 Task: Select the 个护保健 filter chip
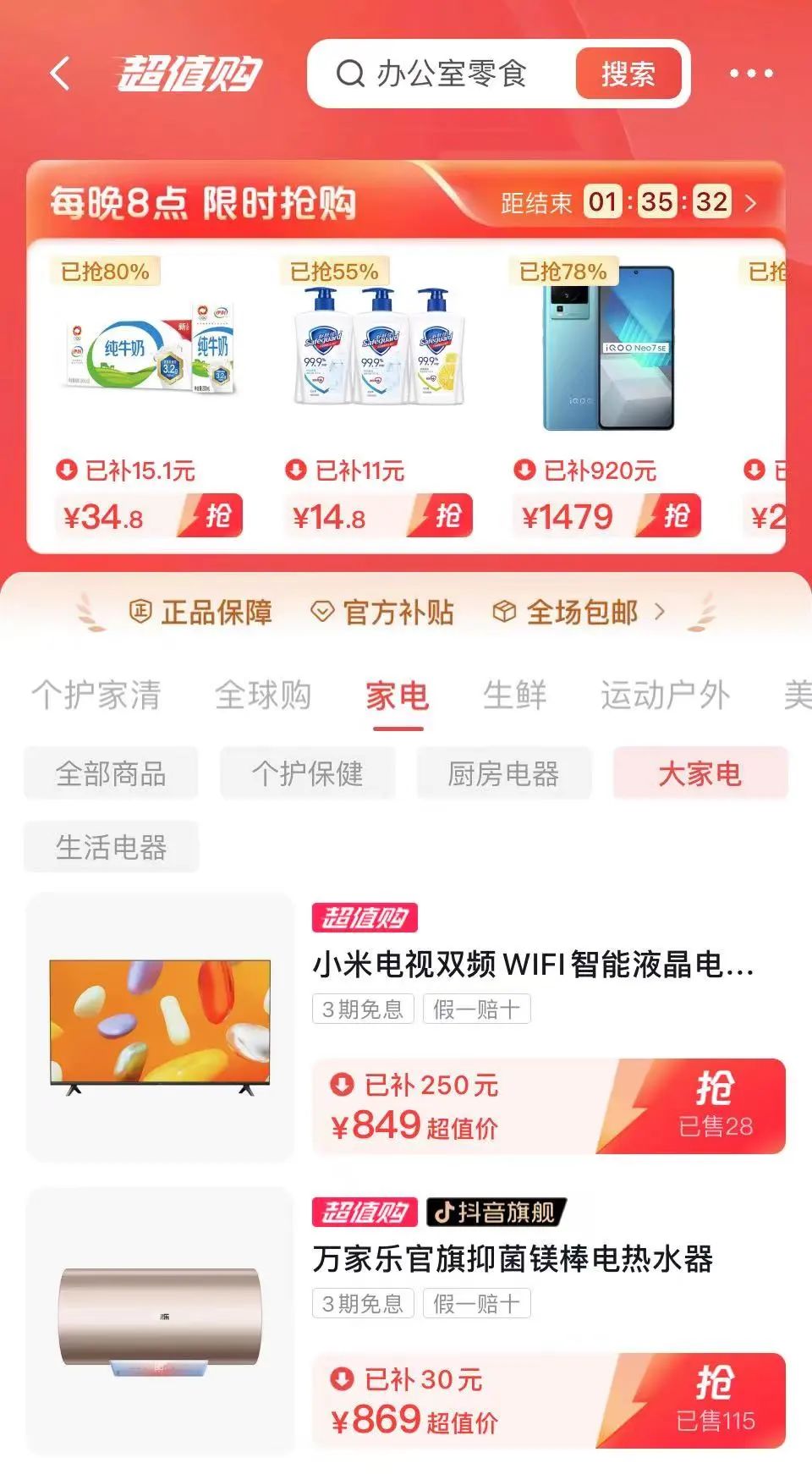click(x=307, y=773)
